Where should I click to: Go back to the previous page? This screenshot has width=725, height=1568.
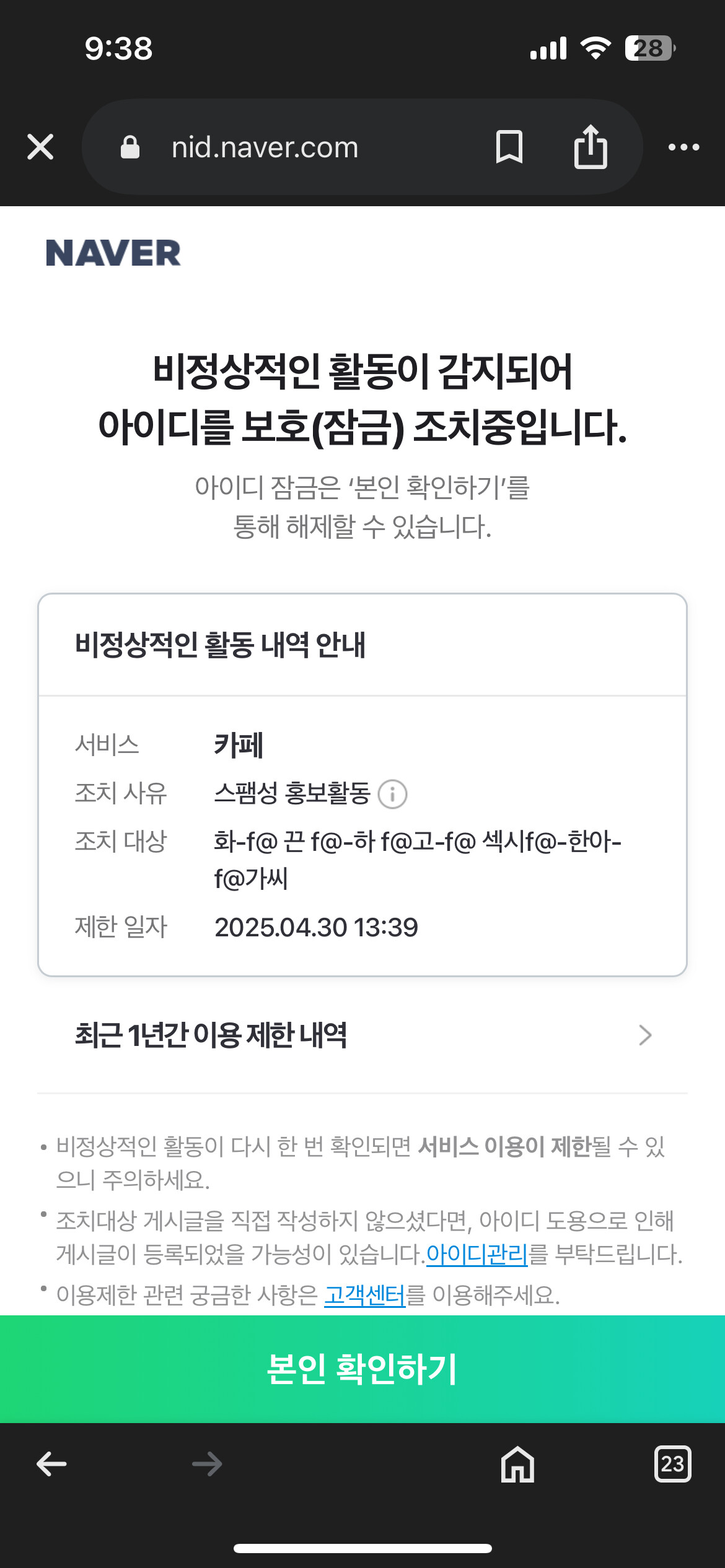pyautogui.click(x=51, y=1464)
